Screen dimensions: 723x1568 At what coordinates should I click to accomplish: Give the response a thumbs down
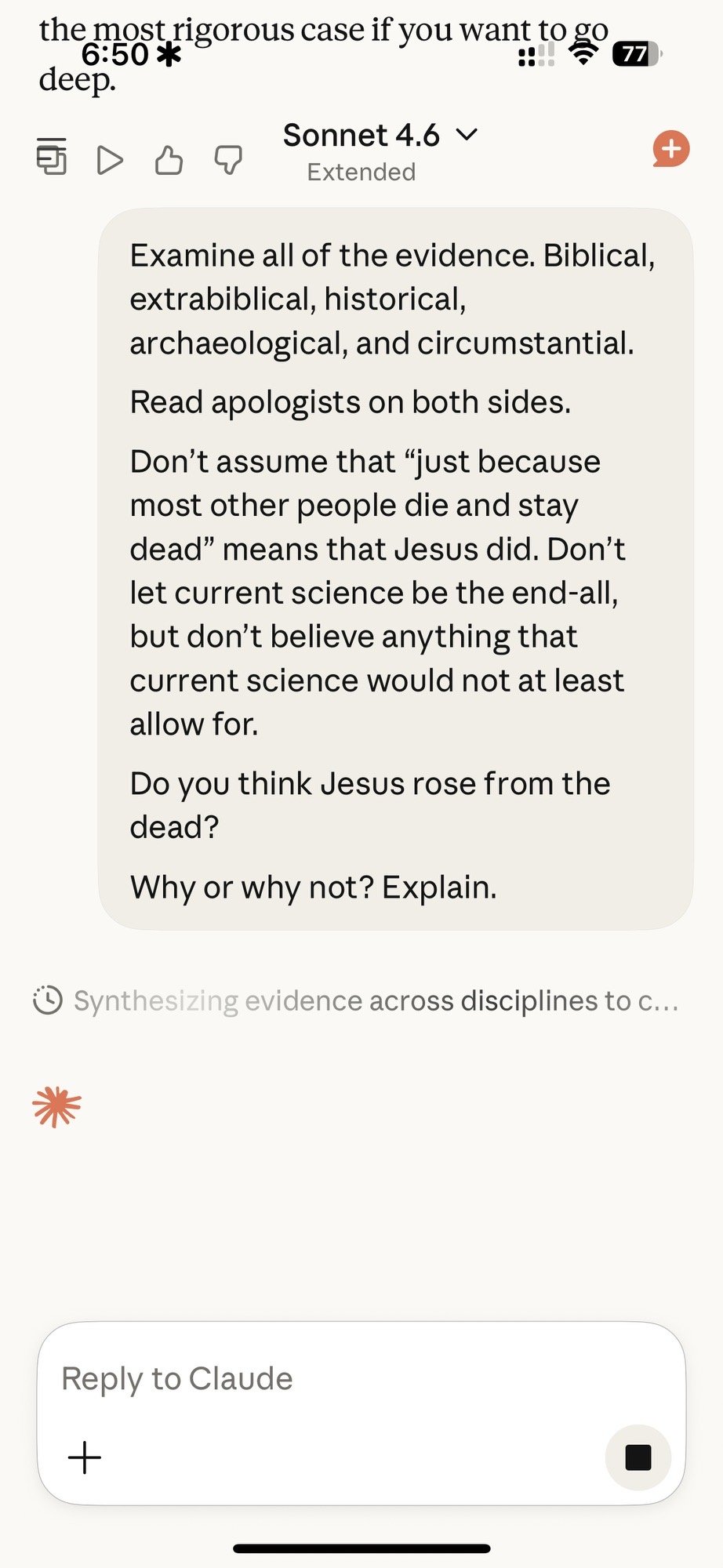point(228,160)
